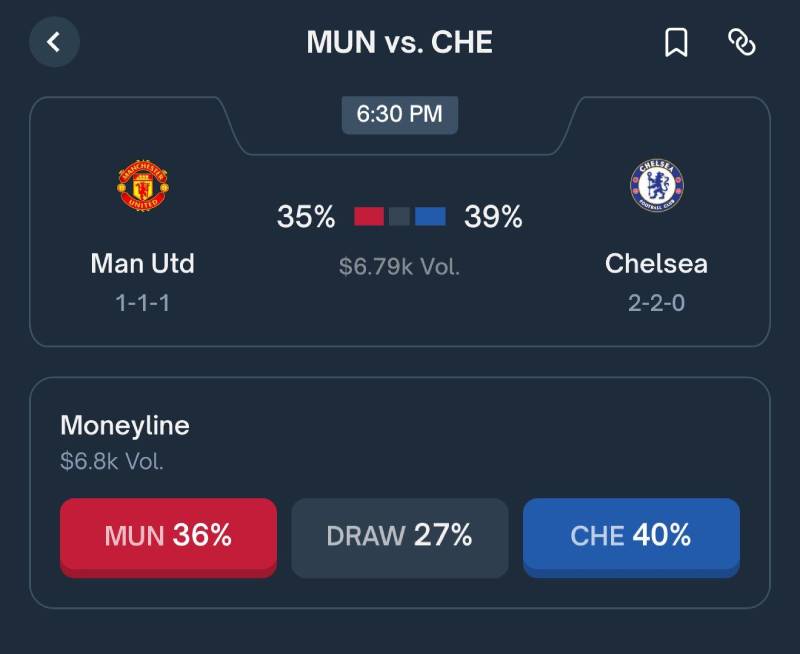Go back using the arrow button
The width and height of the screenshot is (800, 654).
[x=54, y=42]
